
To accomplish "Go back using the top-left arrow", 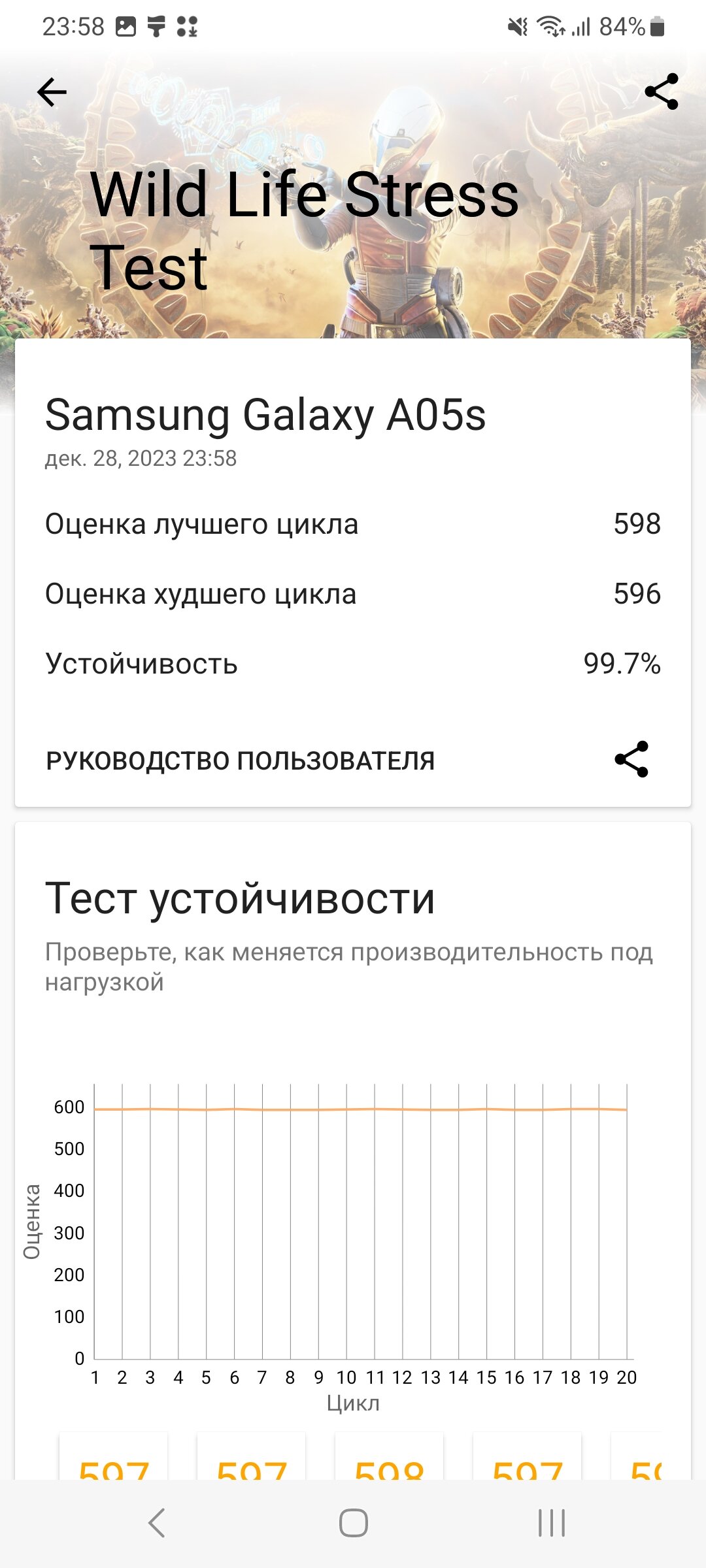I will click(x=52, y=91).
